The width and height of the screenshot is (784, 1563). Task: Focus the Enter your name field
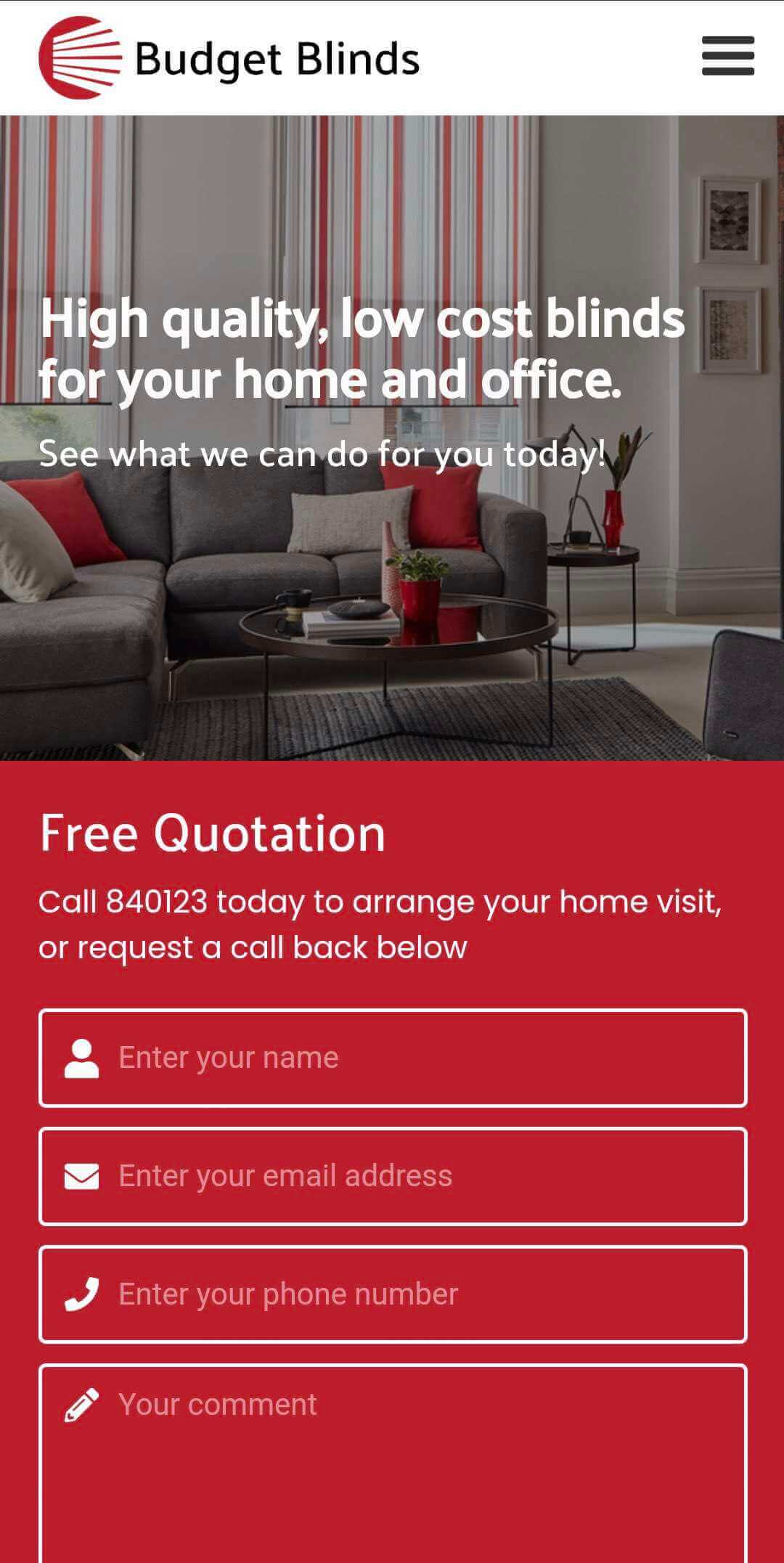click(392, 1058)
